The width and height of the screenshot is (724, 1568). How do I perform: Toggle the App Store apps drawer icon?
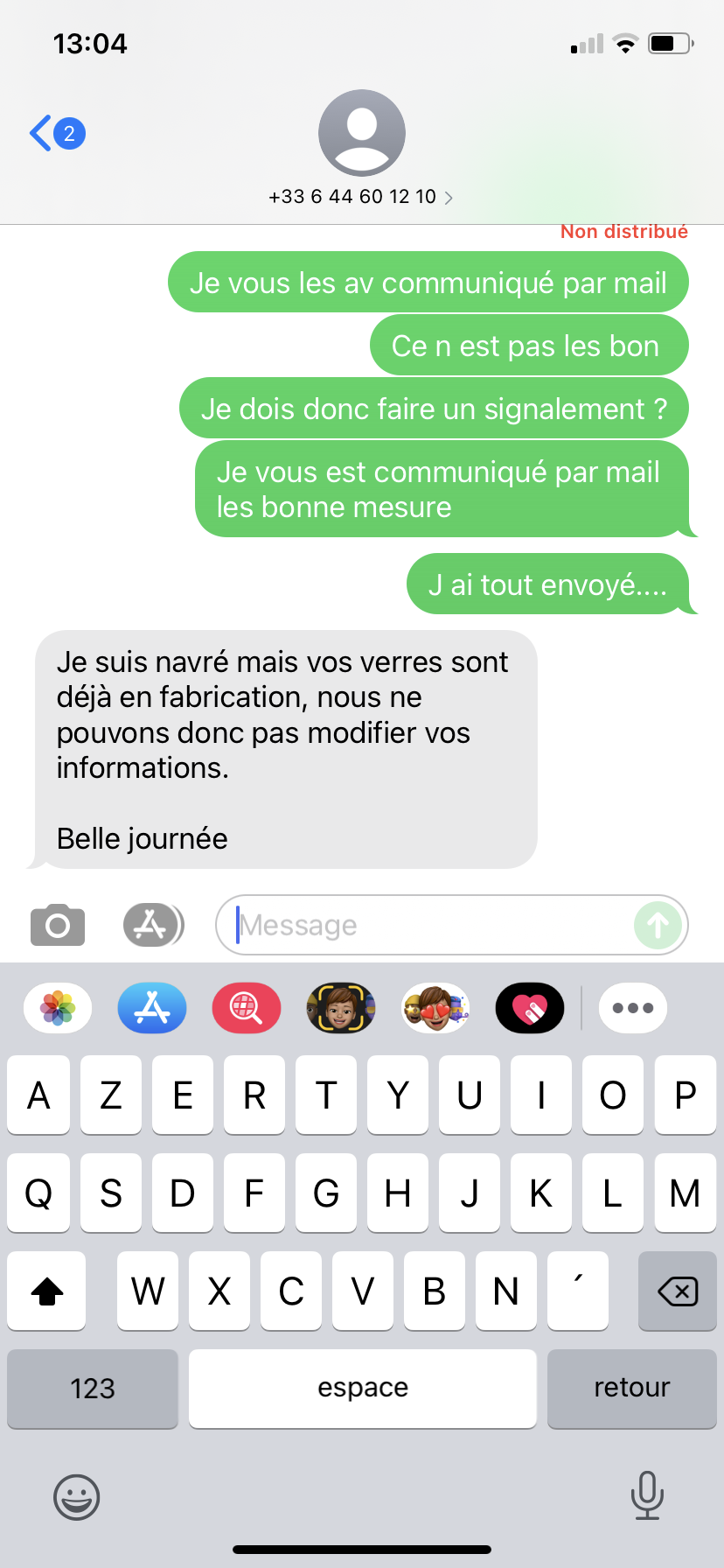pyautogui.click(x=152, y=925)
